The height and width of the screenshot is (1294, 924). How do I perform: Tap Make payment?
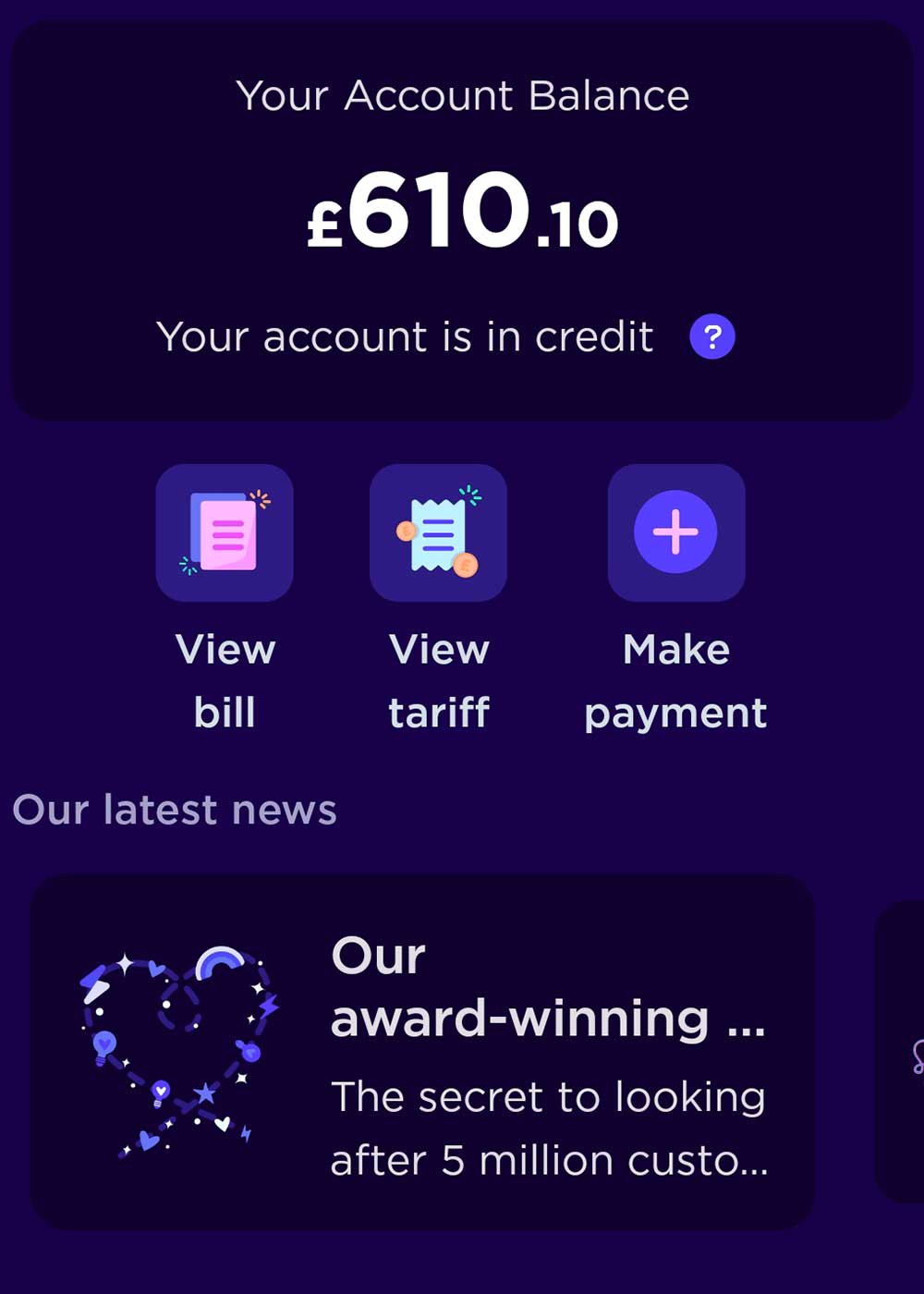click(x=675, y=533)
